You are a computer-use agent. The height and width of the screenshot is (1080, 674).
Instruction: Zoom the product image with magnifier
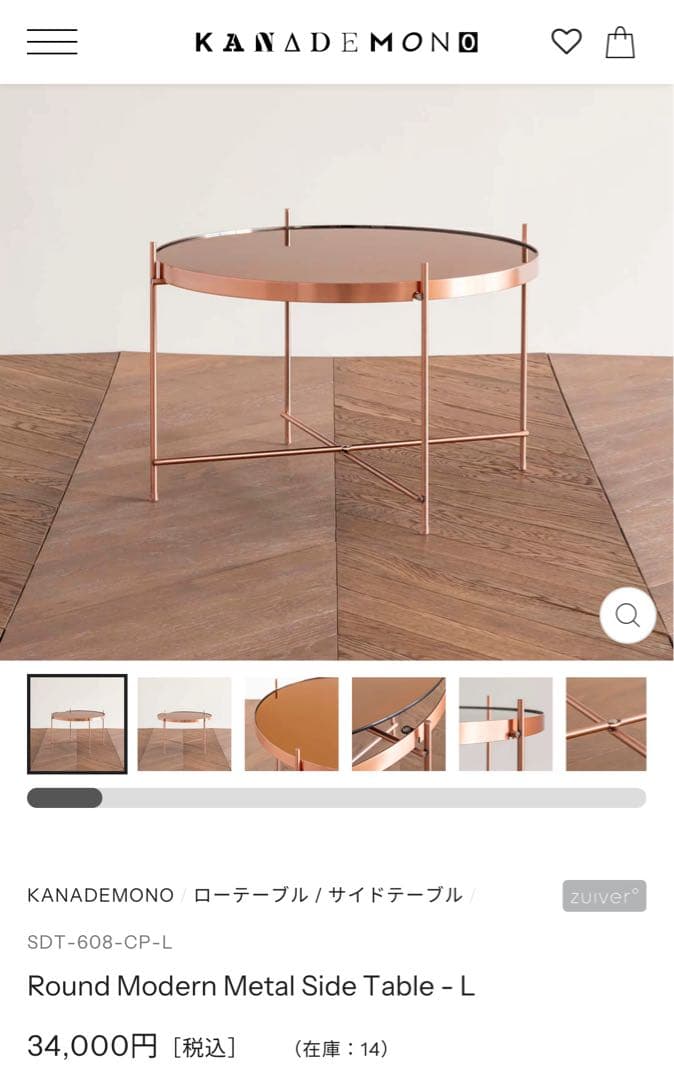[x=627, y=615]
